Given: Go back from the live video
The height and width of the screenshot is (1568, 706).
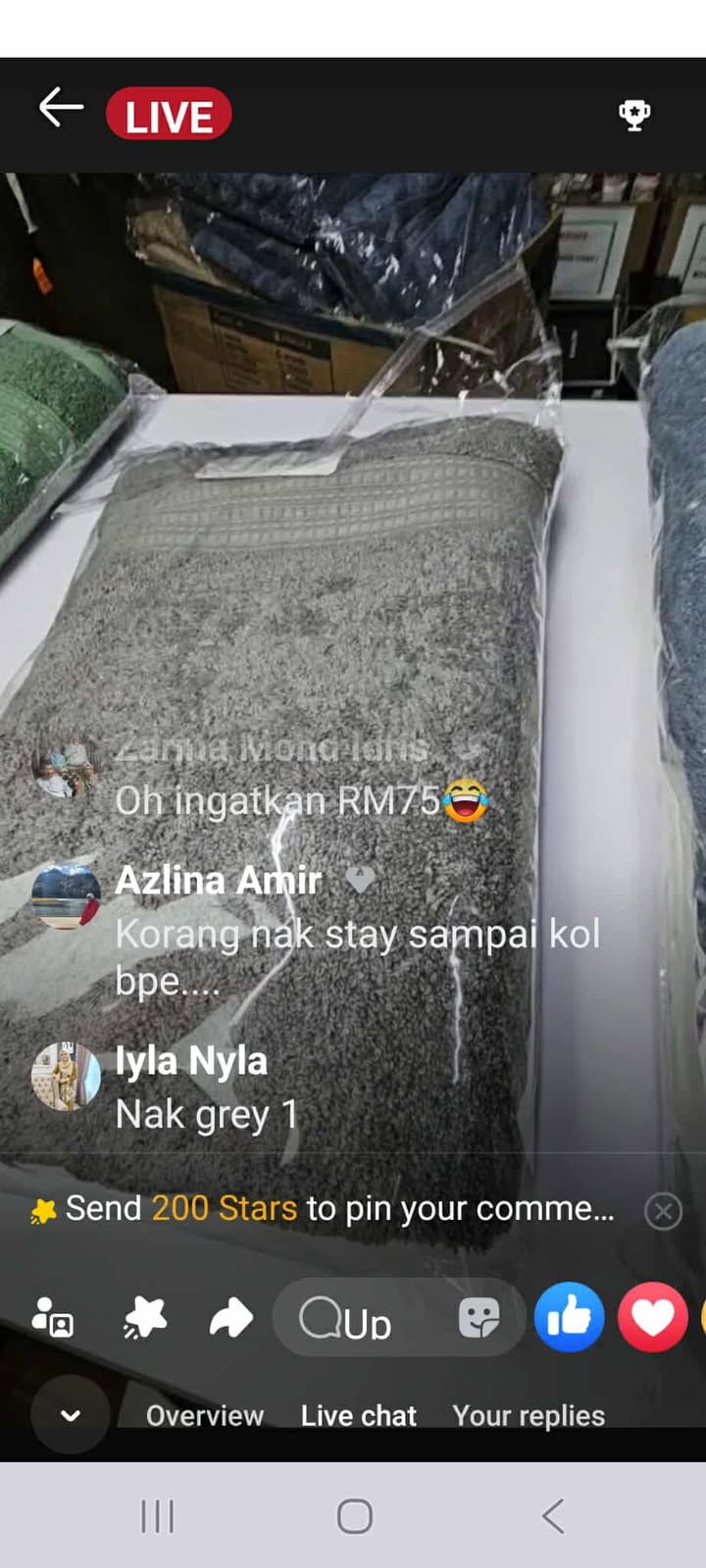Looking at the screenshot, I should tap(61, 108).
